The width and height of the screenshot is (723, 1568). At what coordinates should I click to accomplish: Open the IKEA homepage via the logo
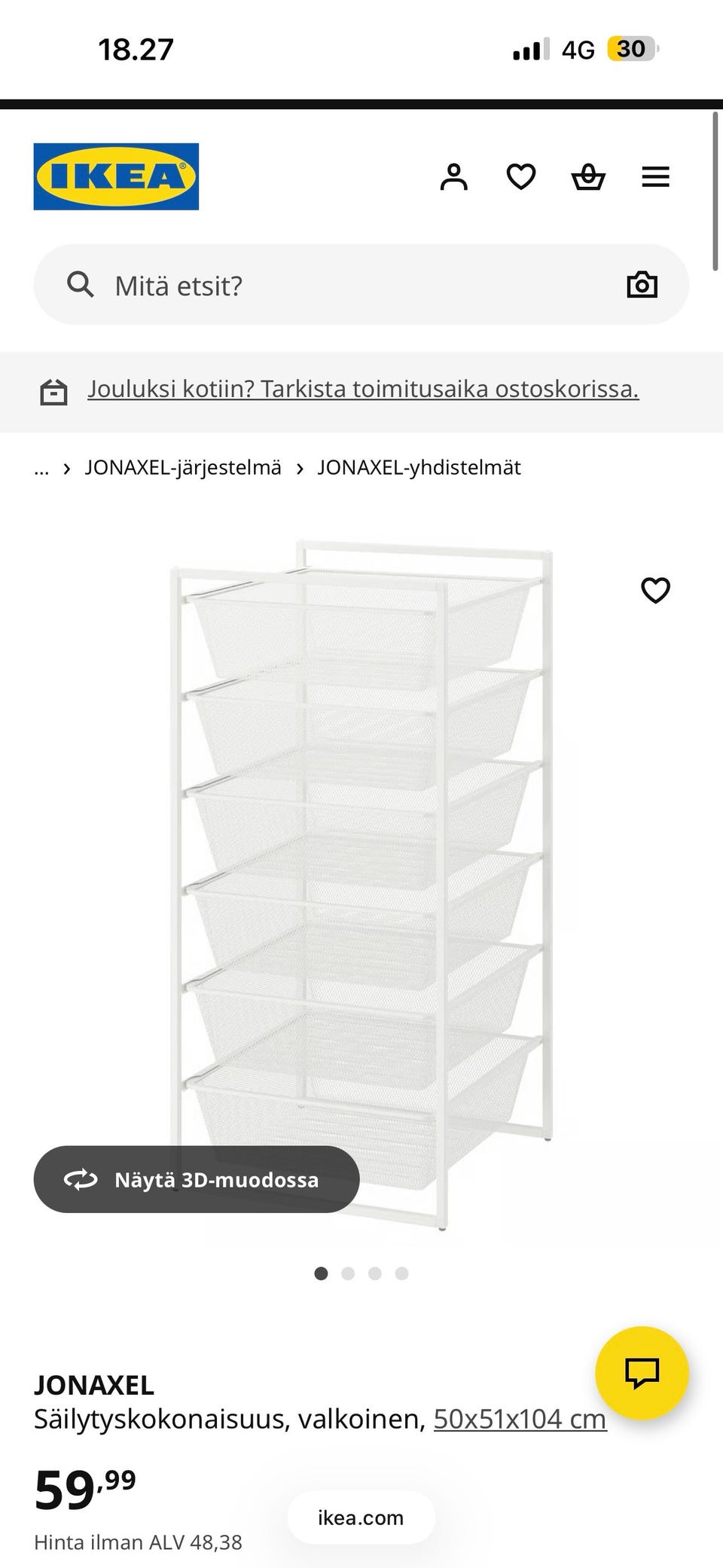(115, 176)
